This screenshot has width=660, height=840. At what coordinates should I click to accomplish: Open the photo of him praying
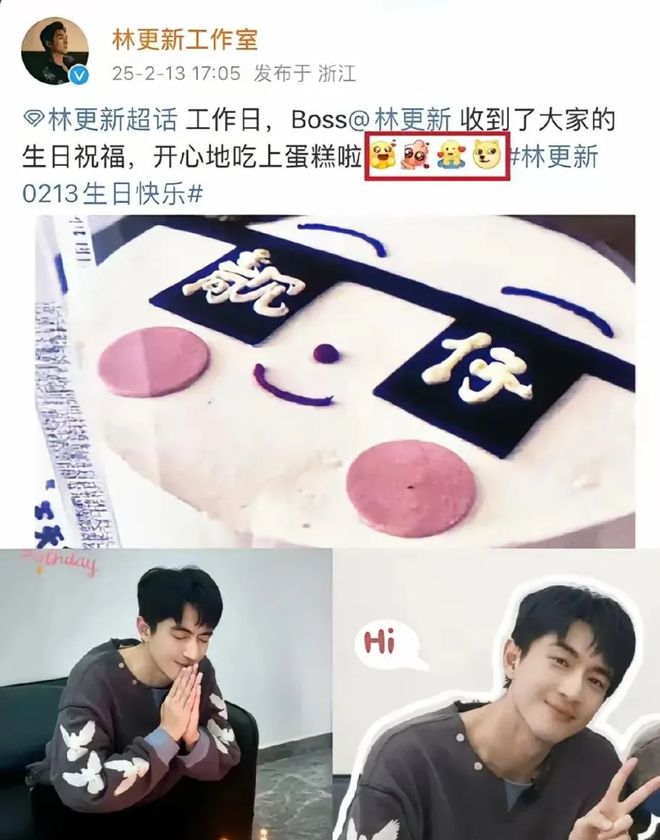[x=166, y=694]
